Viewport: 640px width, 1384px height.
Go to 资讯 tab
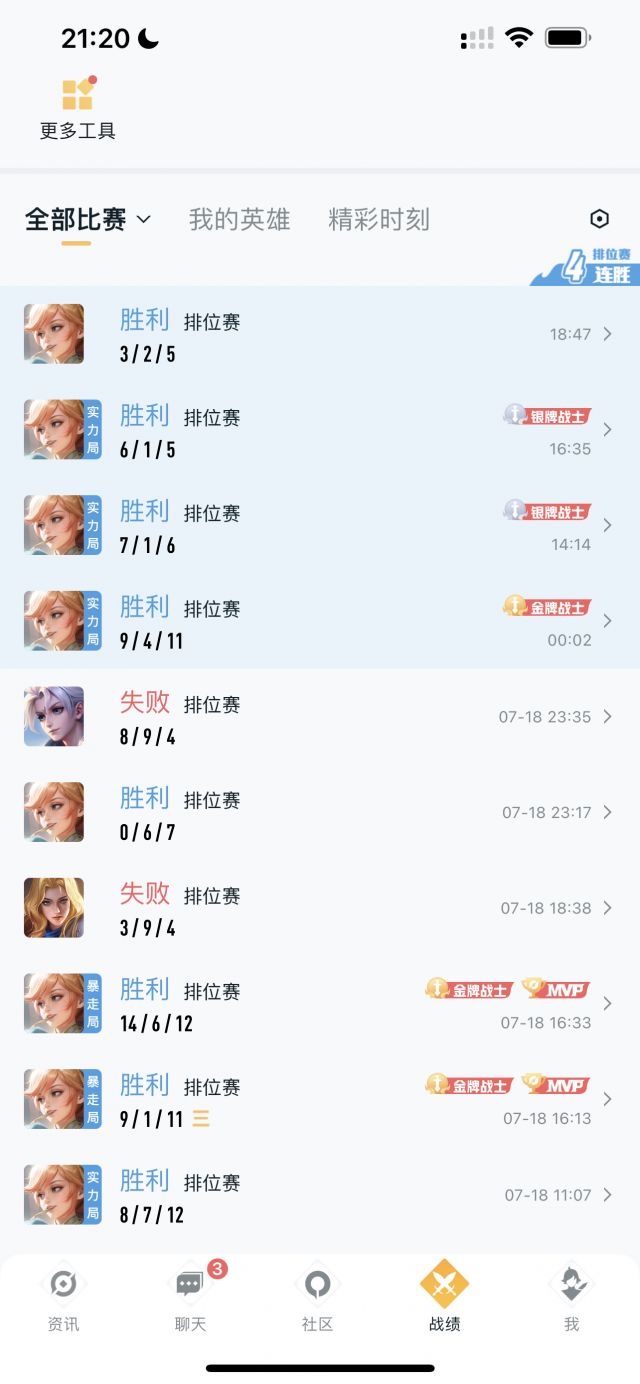[x=63, y=1298]
